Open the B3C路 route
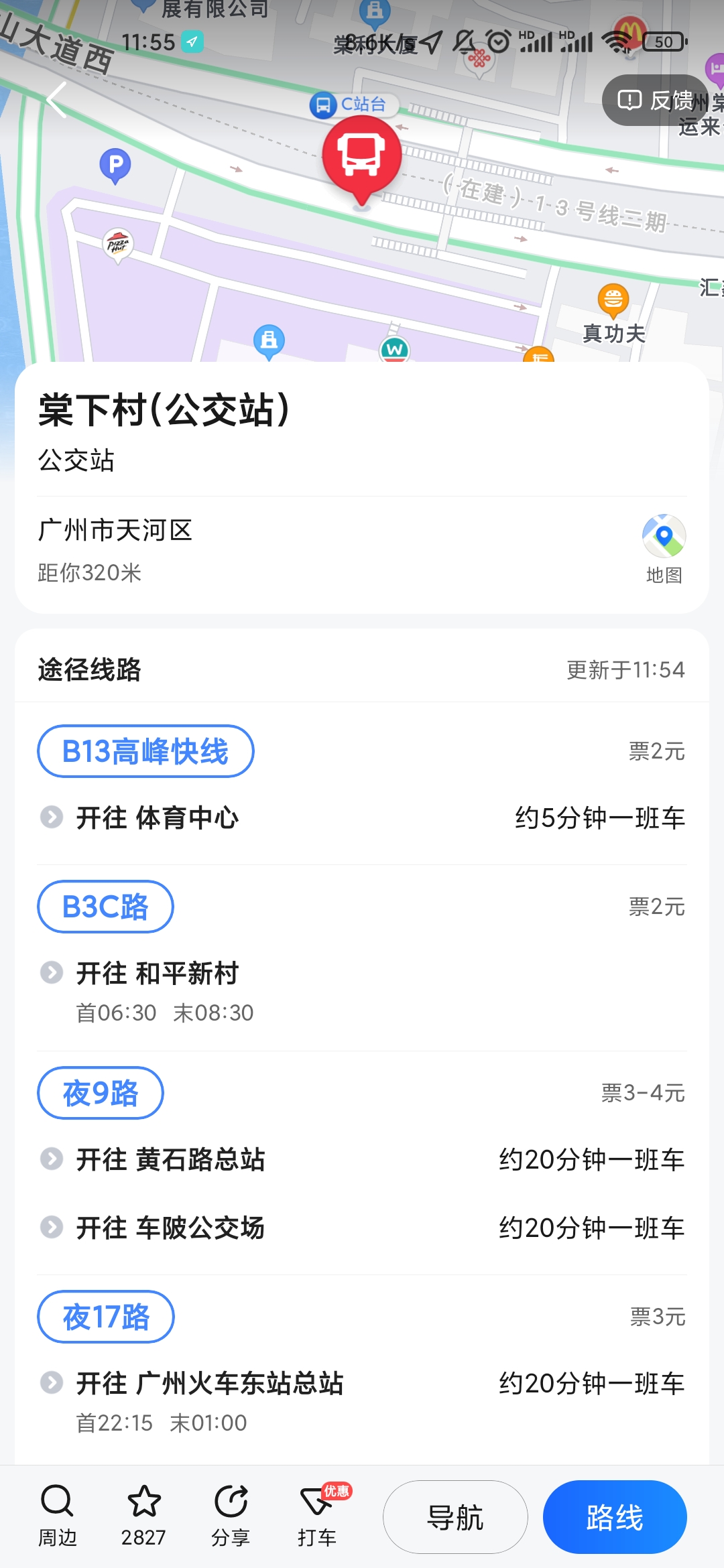Screen dimensions: 724x1568 (x=105, y=907)
